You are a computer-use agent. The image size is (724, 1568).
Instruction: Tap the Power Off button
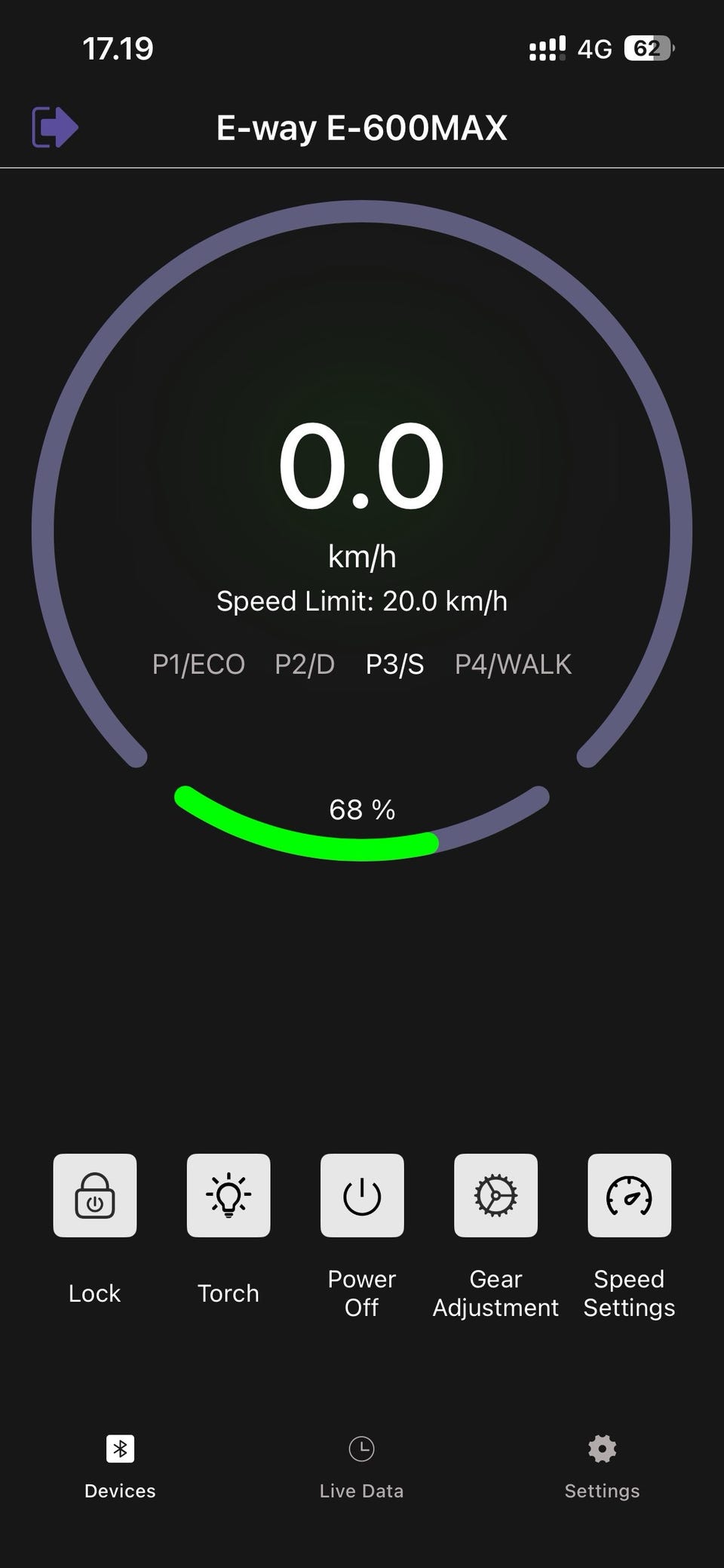click(362, 1195)
